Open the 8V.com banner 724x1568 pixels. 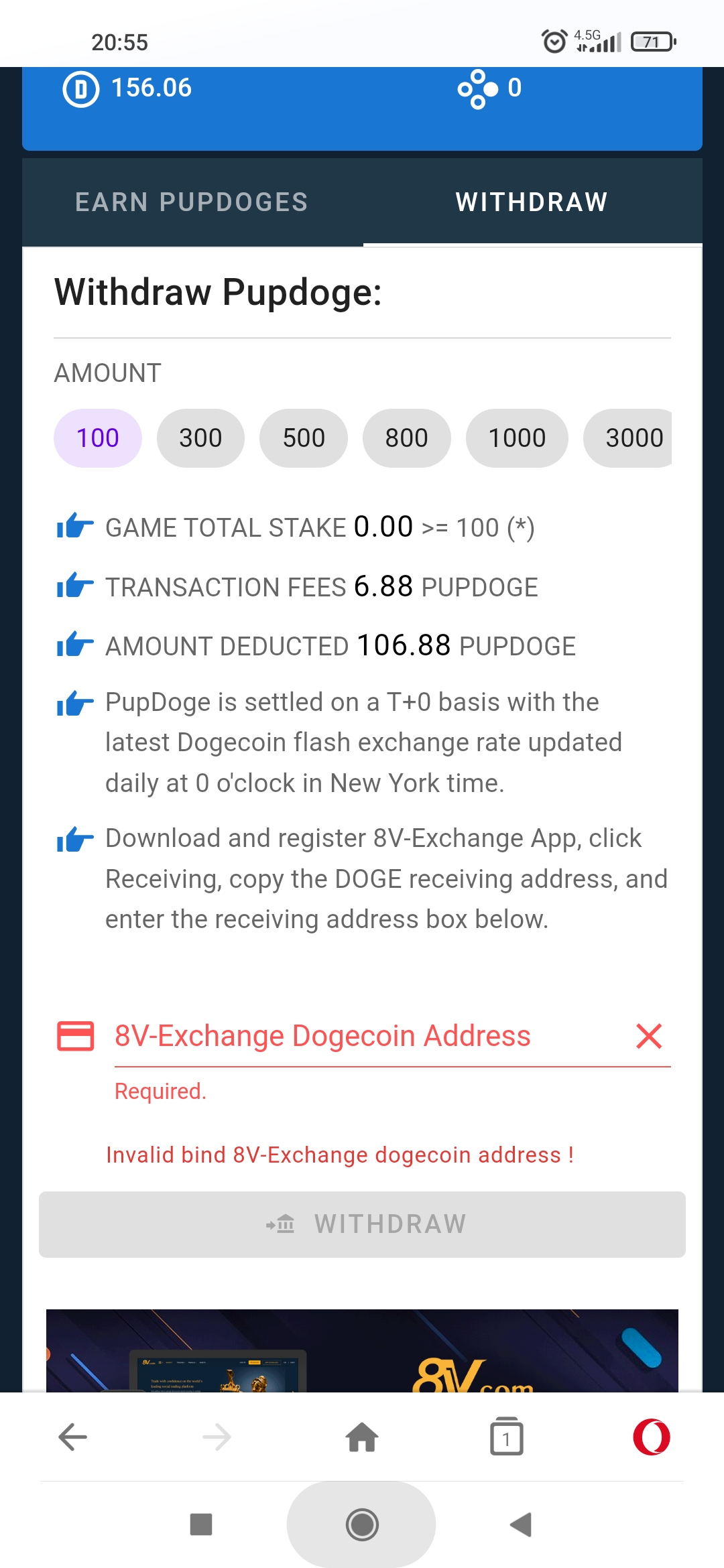362,1351
